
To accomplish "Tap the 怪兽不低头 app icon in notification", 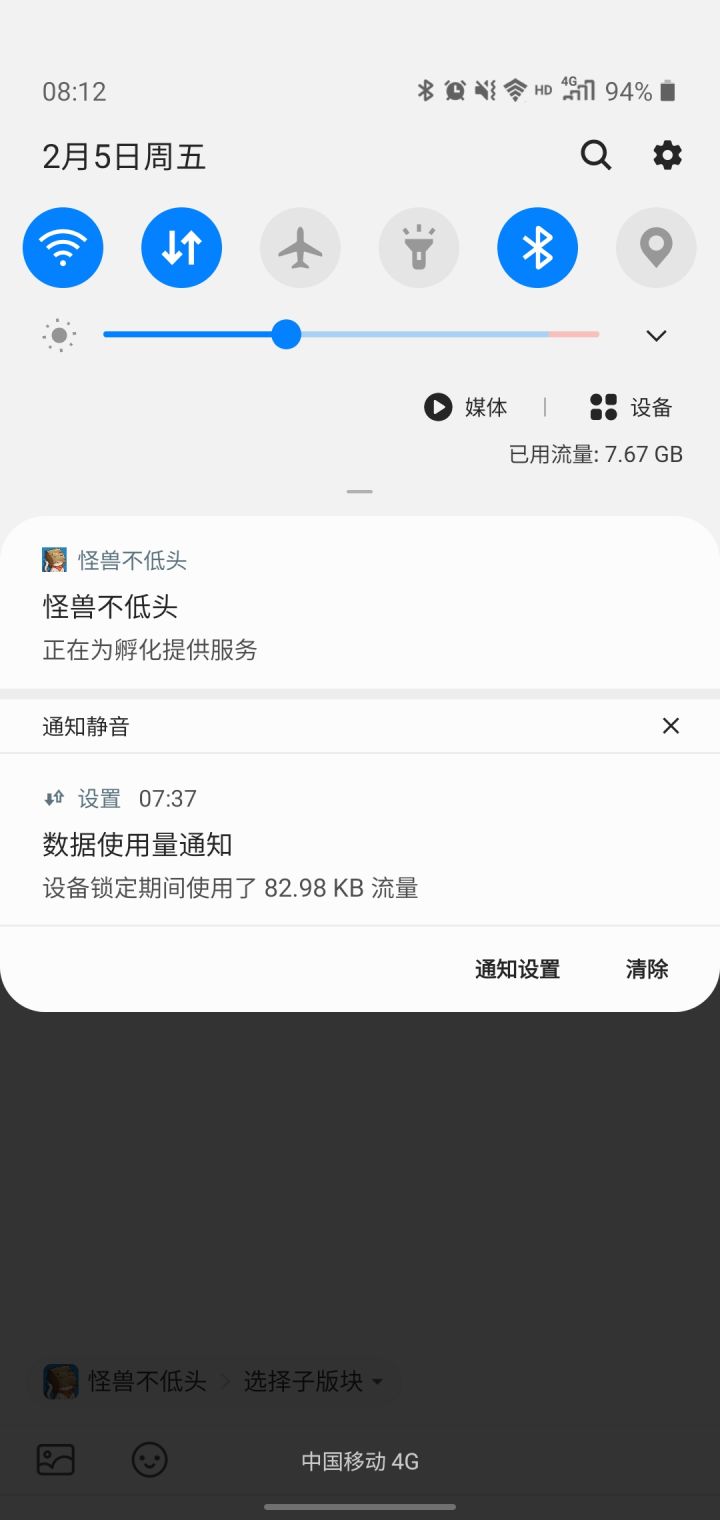I will (x=53, y=558).
